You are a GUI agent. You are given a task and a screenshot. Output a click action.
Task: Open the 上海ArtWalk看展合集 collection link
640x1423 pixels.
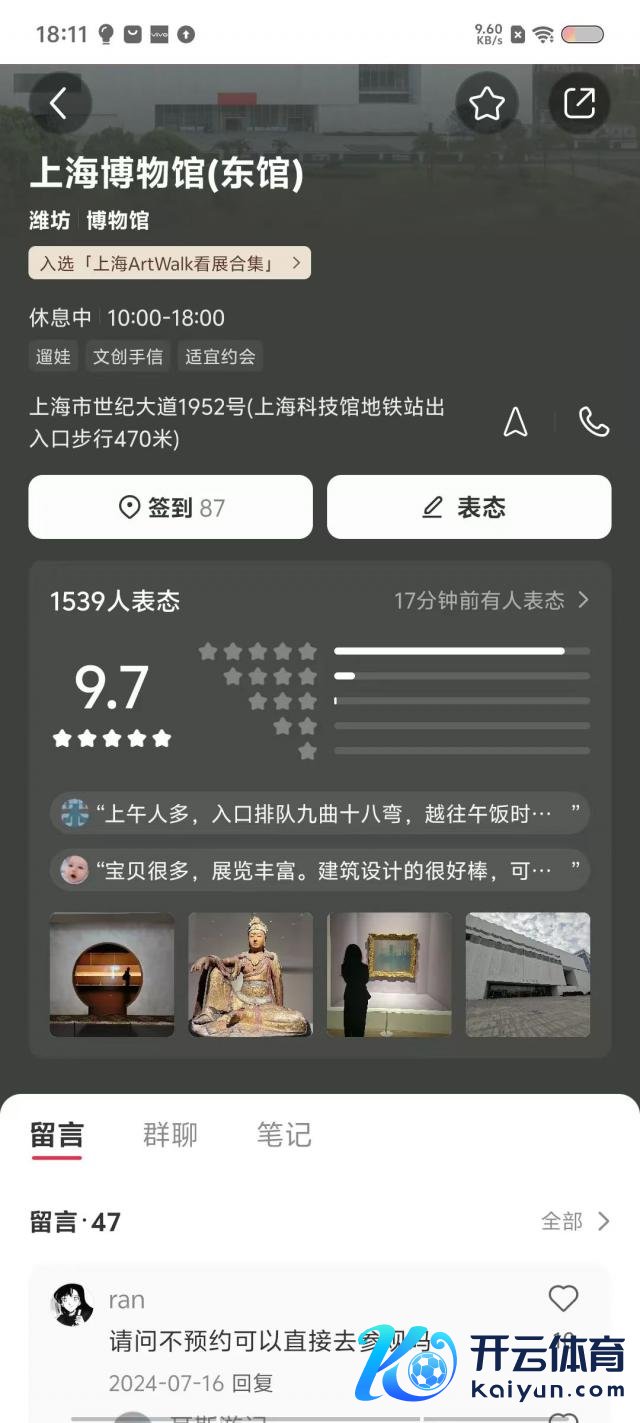coord(170,263)
